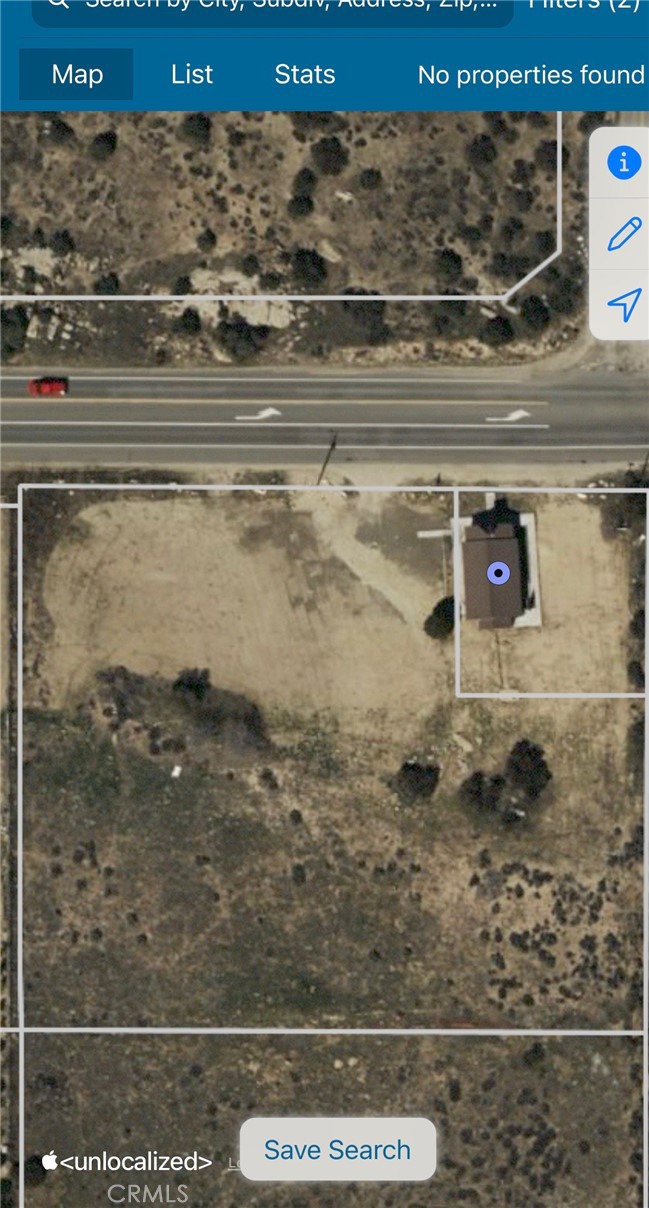Switch to the Stats tab
The height and width of the screenshot is (1208, 649).
pyautogui.click(x=305, y=75)
